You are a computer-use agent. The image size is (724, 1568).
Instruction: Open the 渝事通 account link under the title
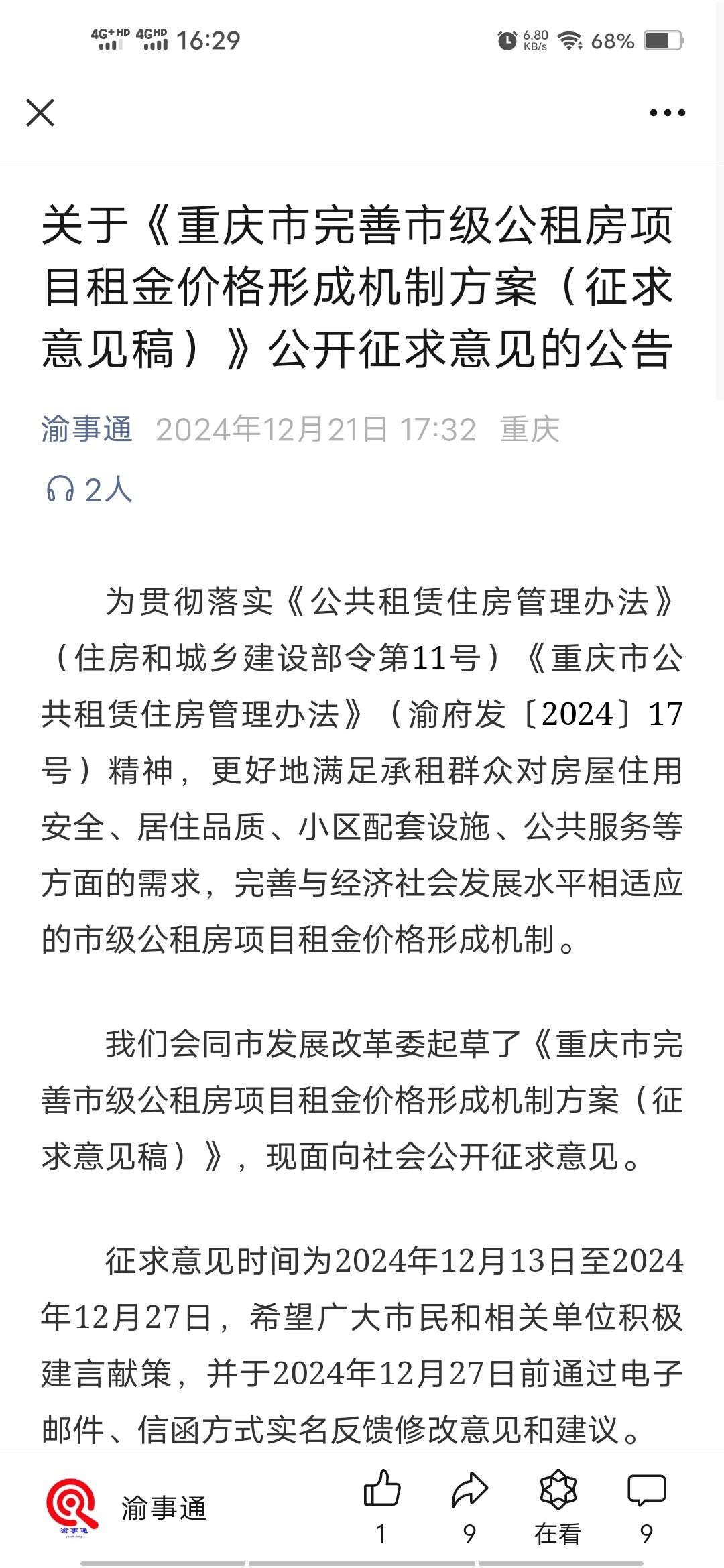pos(86,429)
